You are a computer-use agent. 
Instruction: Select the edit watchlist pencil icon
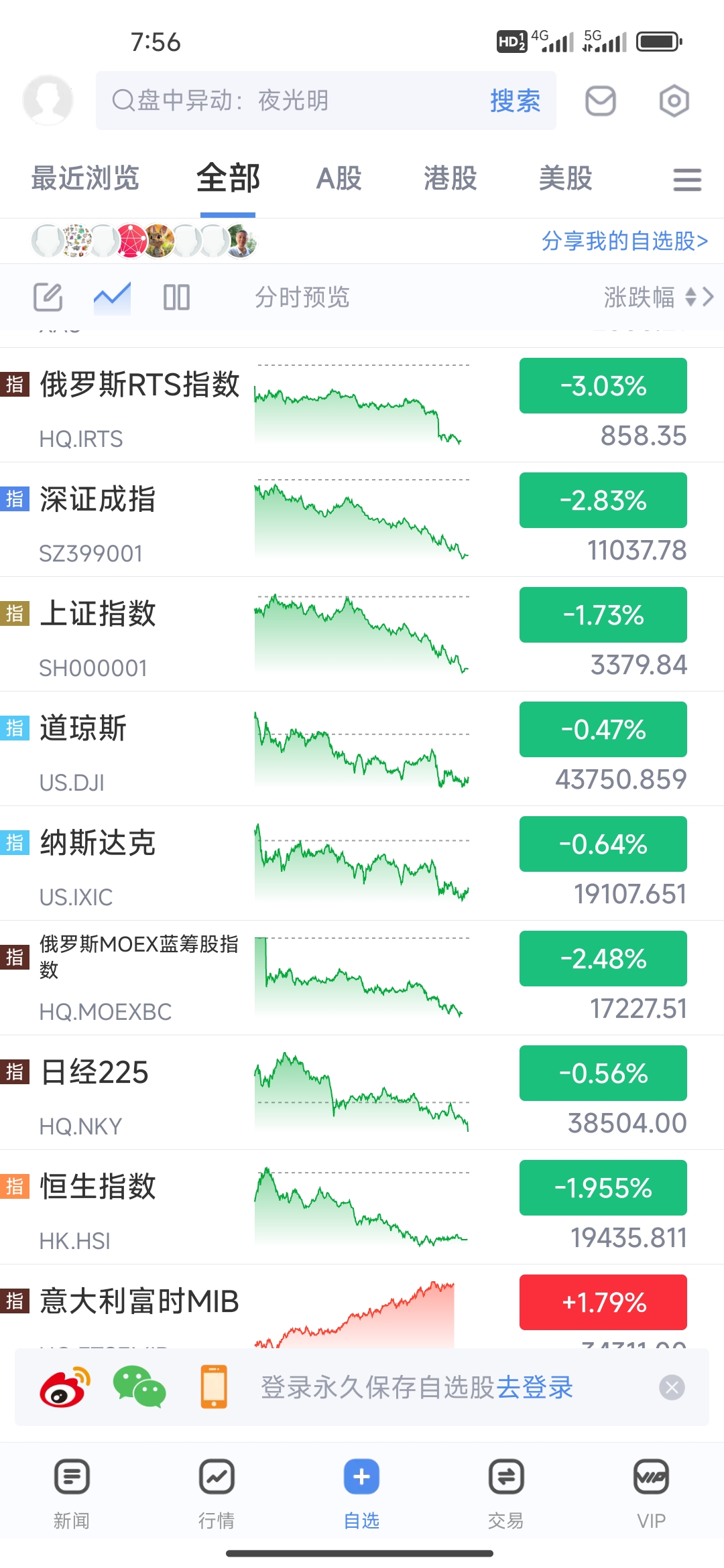47,297
